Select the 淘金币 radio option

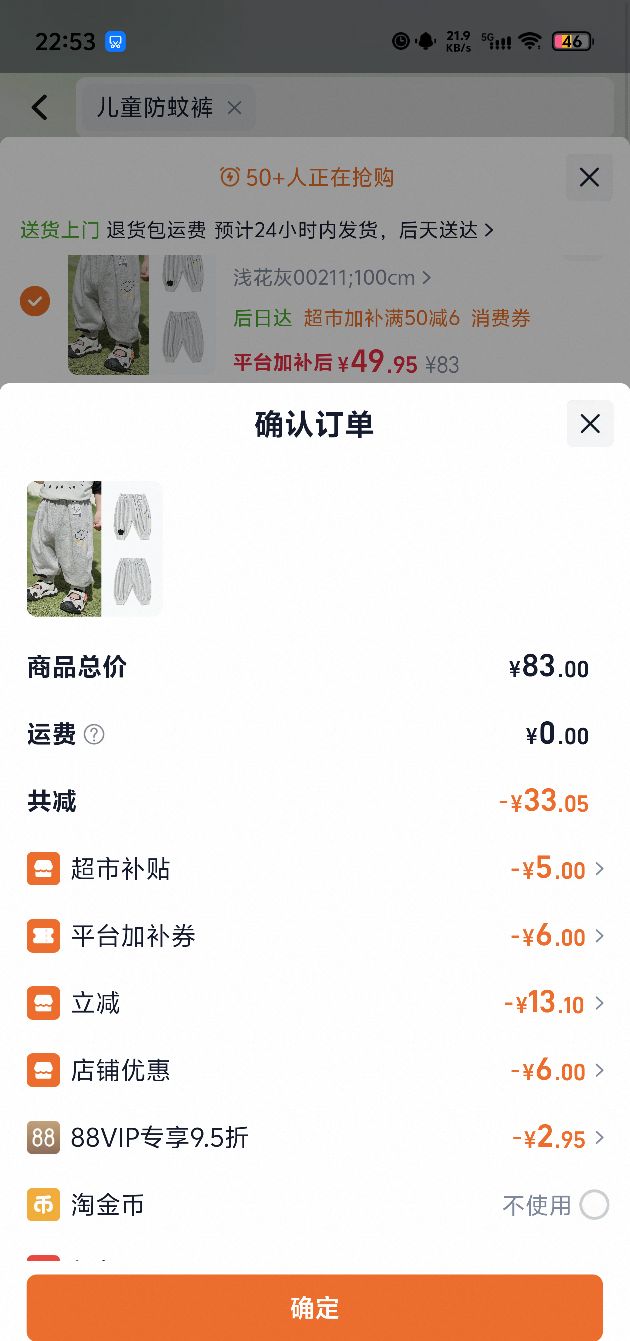click(x=594, y=1205)
